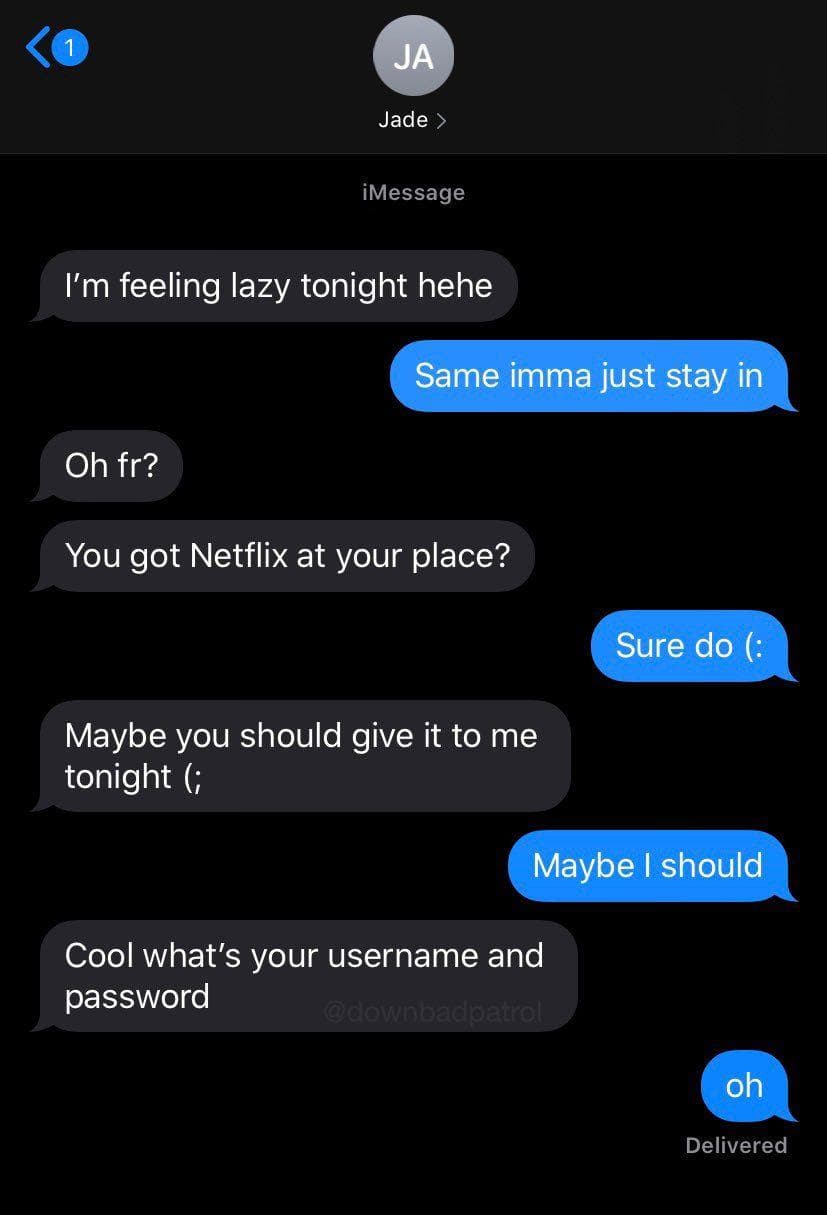Tap the @downbadpatrol watermark text
This screenshot has height=1215, width=827.
click(434, 1011)
